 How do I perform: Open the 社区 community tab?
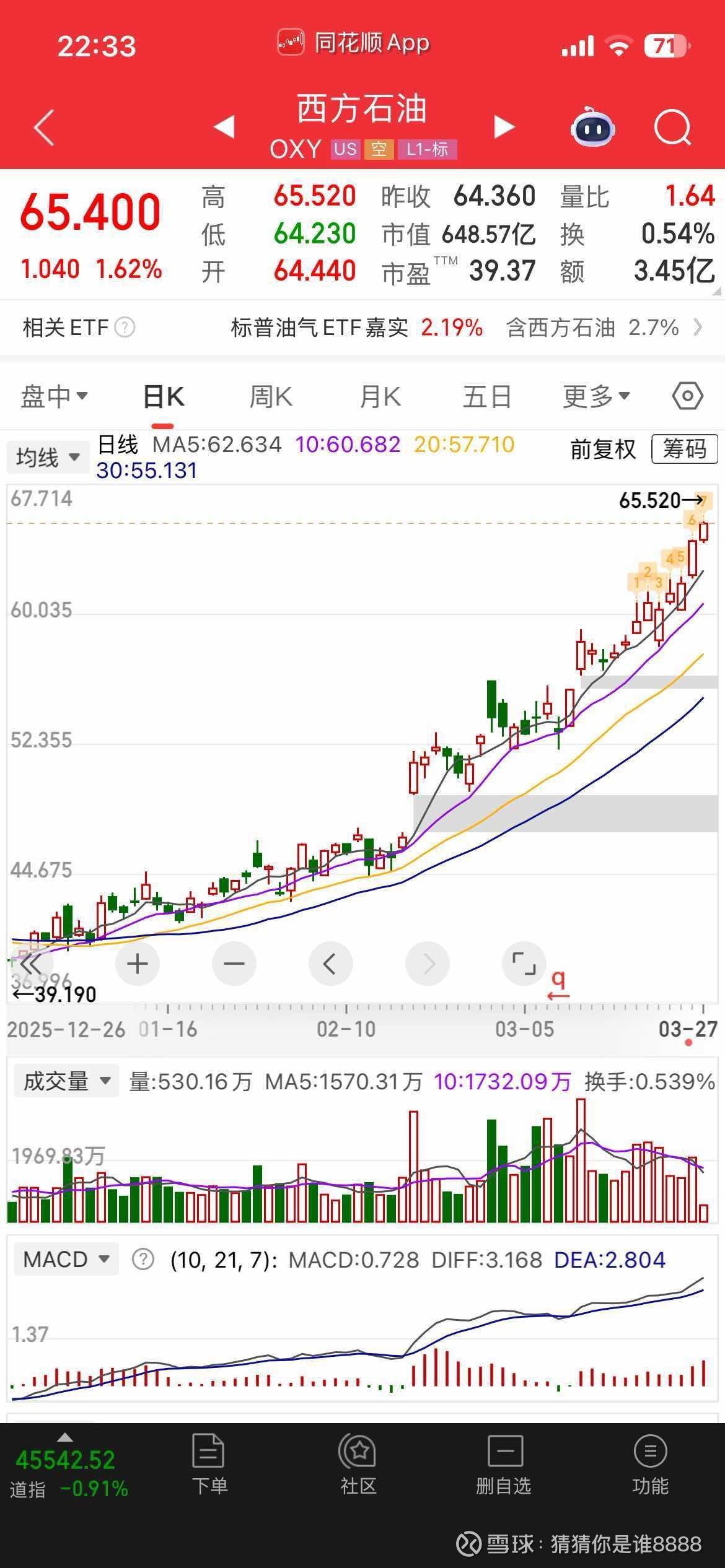coord(358,1469)
